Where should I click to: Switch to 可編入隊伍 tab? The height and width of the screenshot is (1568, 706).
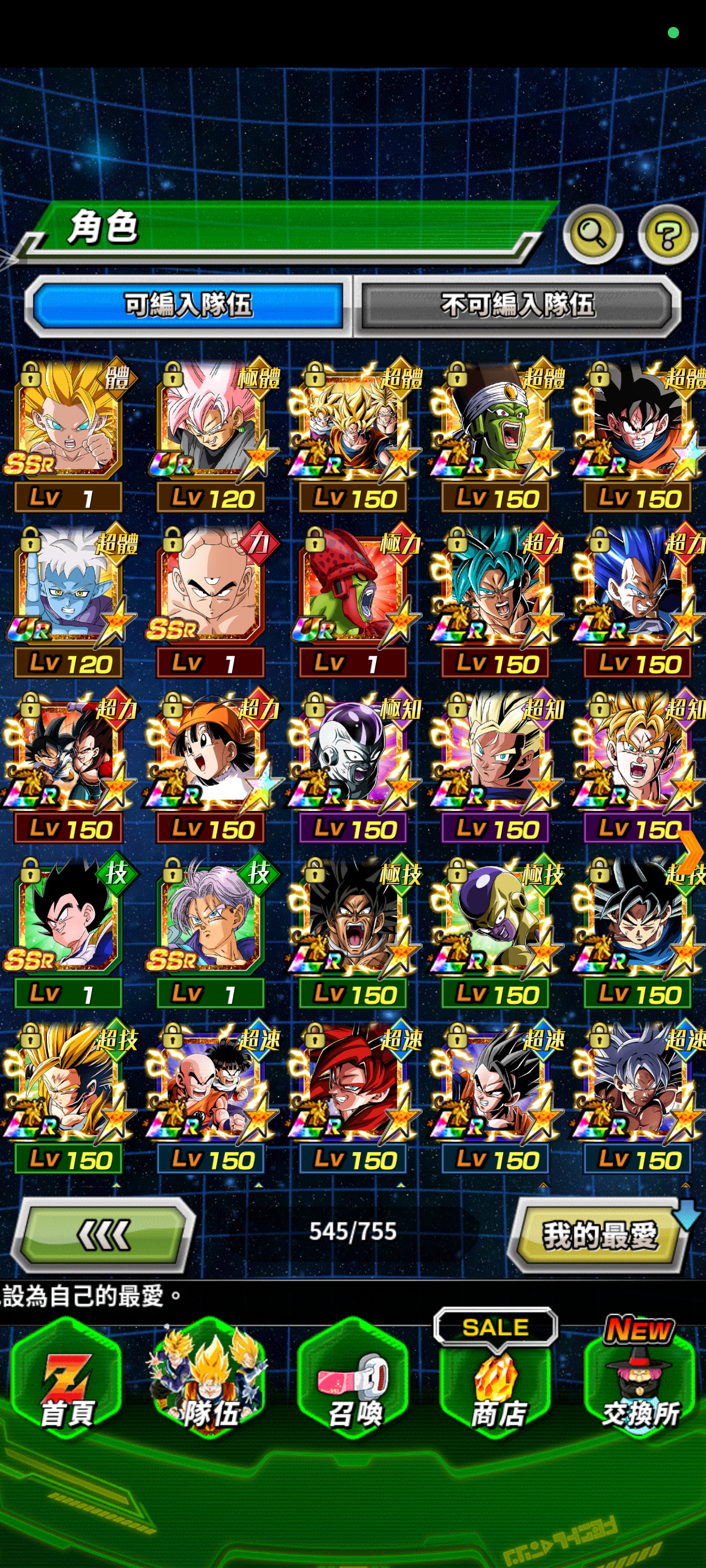coord(188,304)
